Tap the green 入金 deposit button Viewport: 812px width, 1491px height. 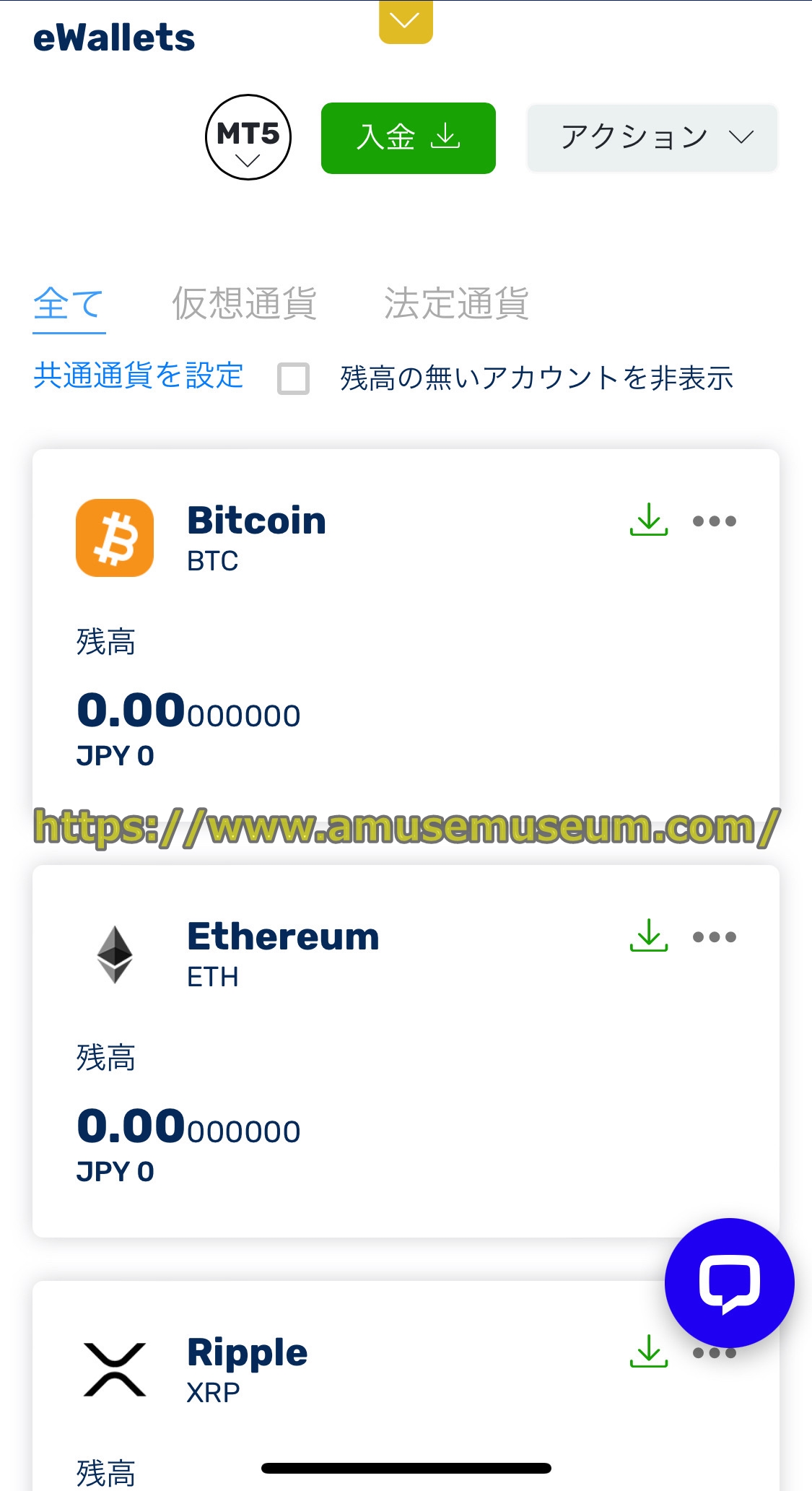click(x=408, y=138)
